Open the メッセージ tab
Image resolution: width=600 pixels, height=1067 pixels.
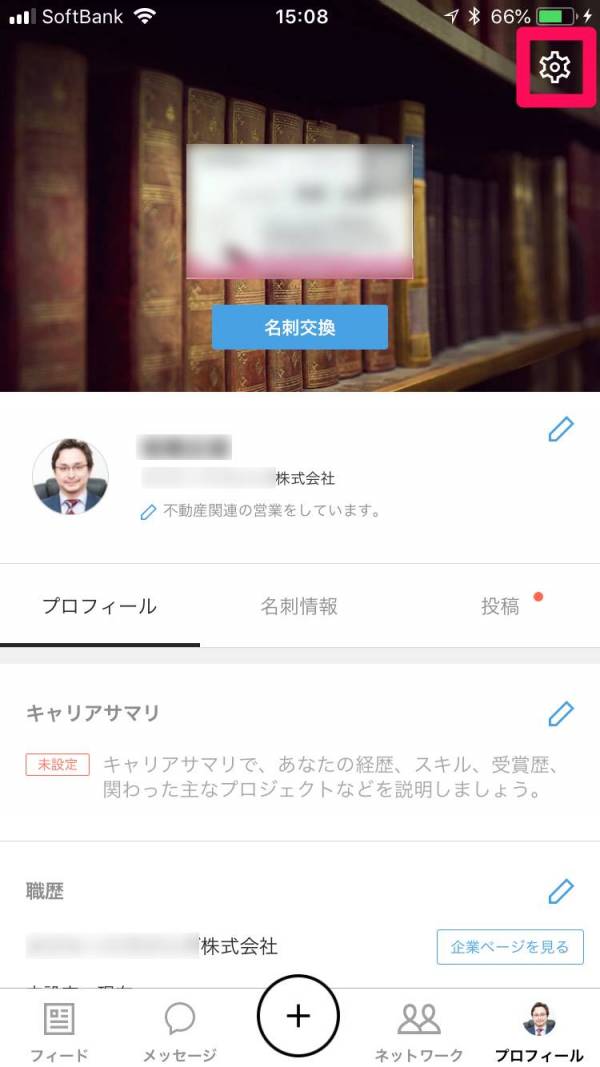(179, 1030)
